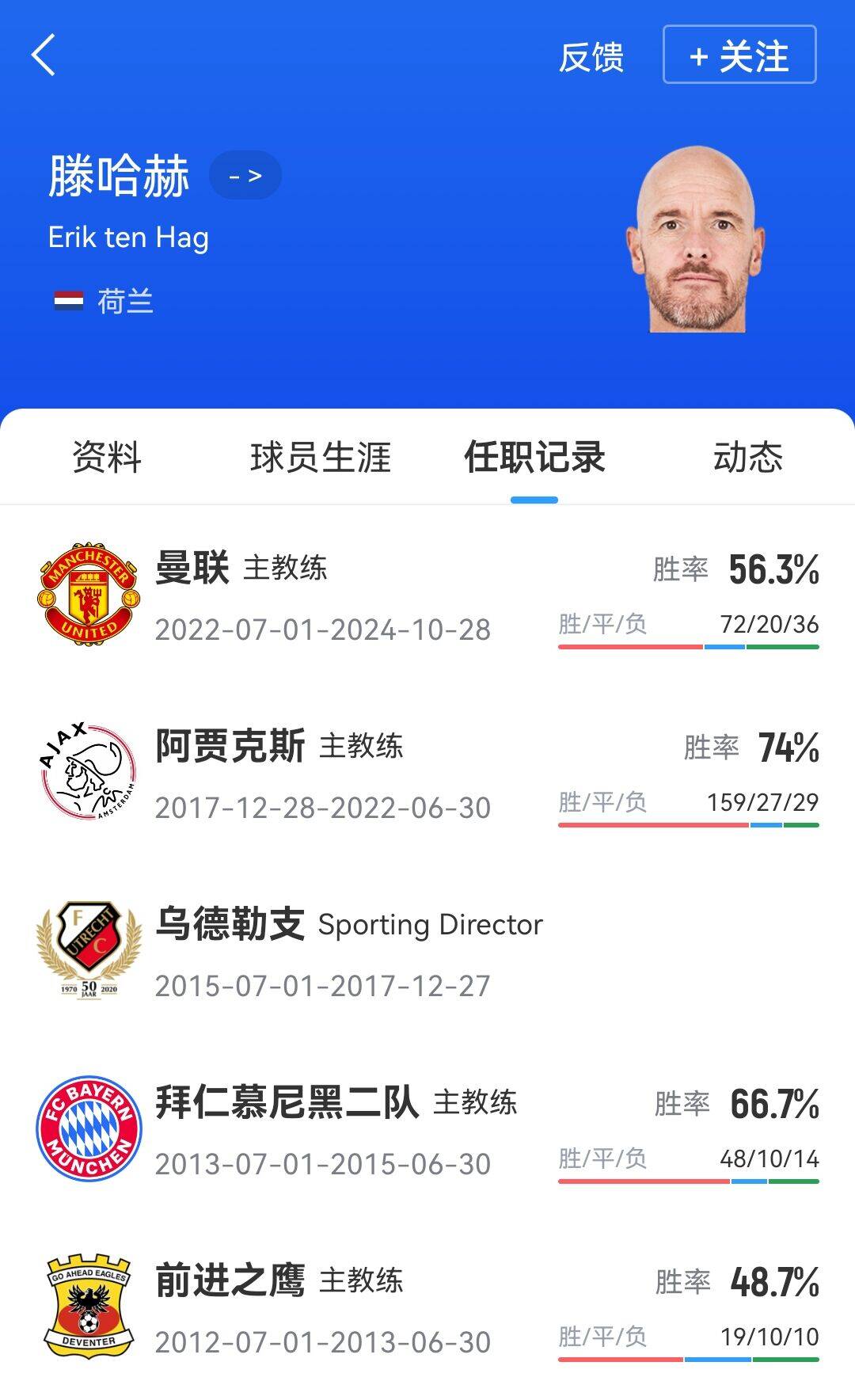Open the 反馈 feedback link

coord(591,57)
